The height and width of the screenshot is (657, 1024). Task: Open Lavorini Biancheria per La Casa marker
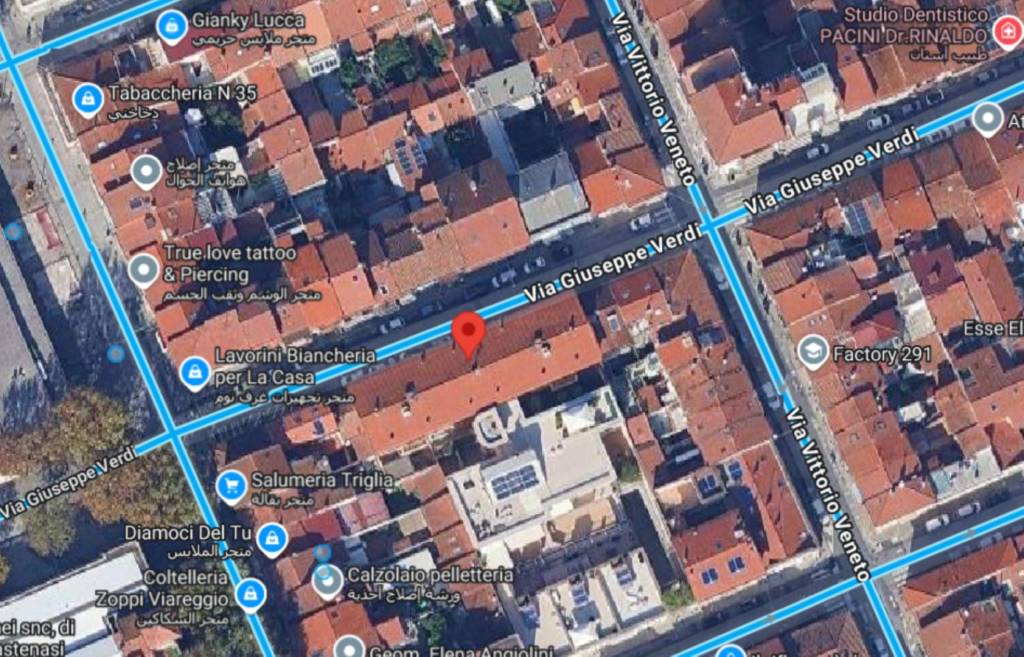point(194,373)
